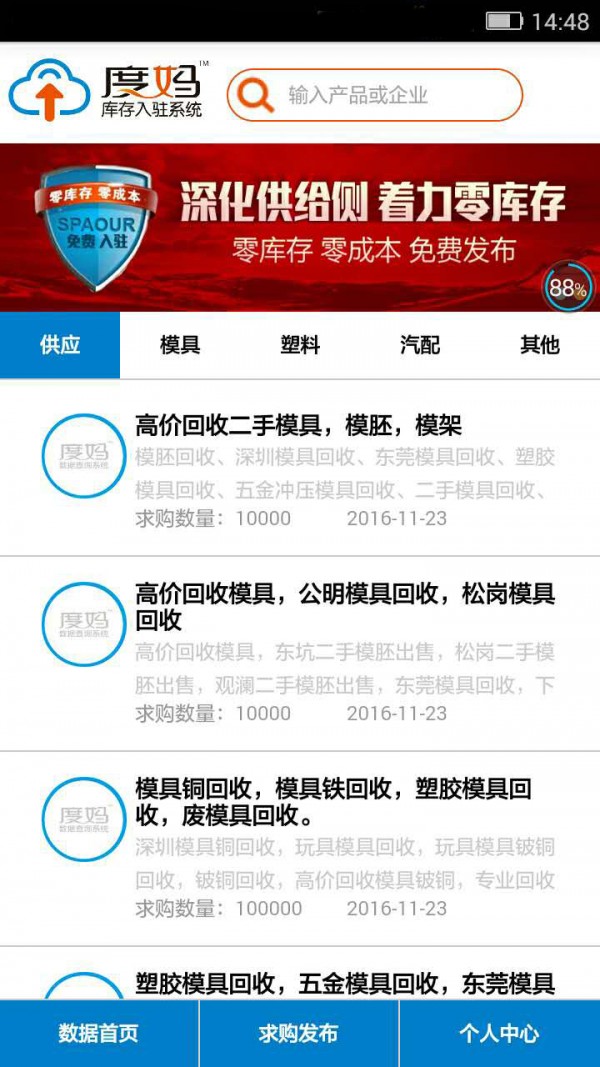The image size is (600, 1067).
Task: Open listing 塑胶模具回收，五金模具回收
Action: (x=344, y=984)
